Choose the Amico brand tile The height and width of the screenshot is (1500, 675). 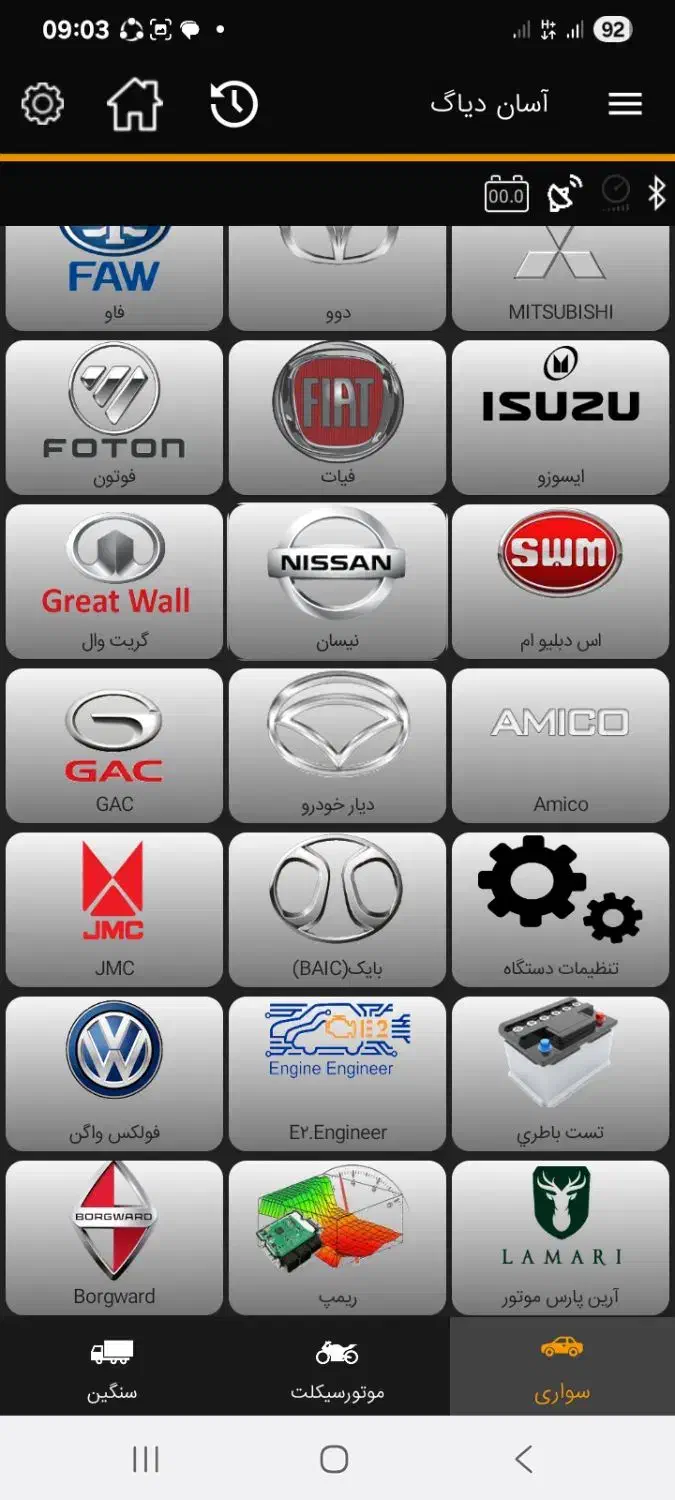pyautogui.click(x=560, y=745)
